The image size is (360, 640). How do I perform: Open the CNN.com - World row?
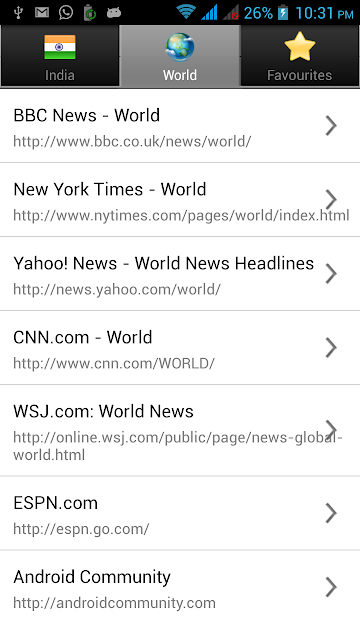pos(180,347)
